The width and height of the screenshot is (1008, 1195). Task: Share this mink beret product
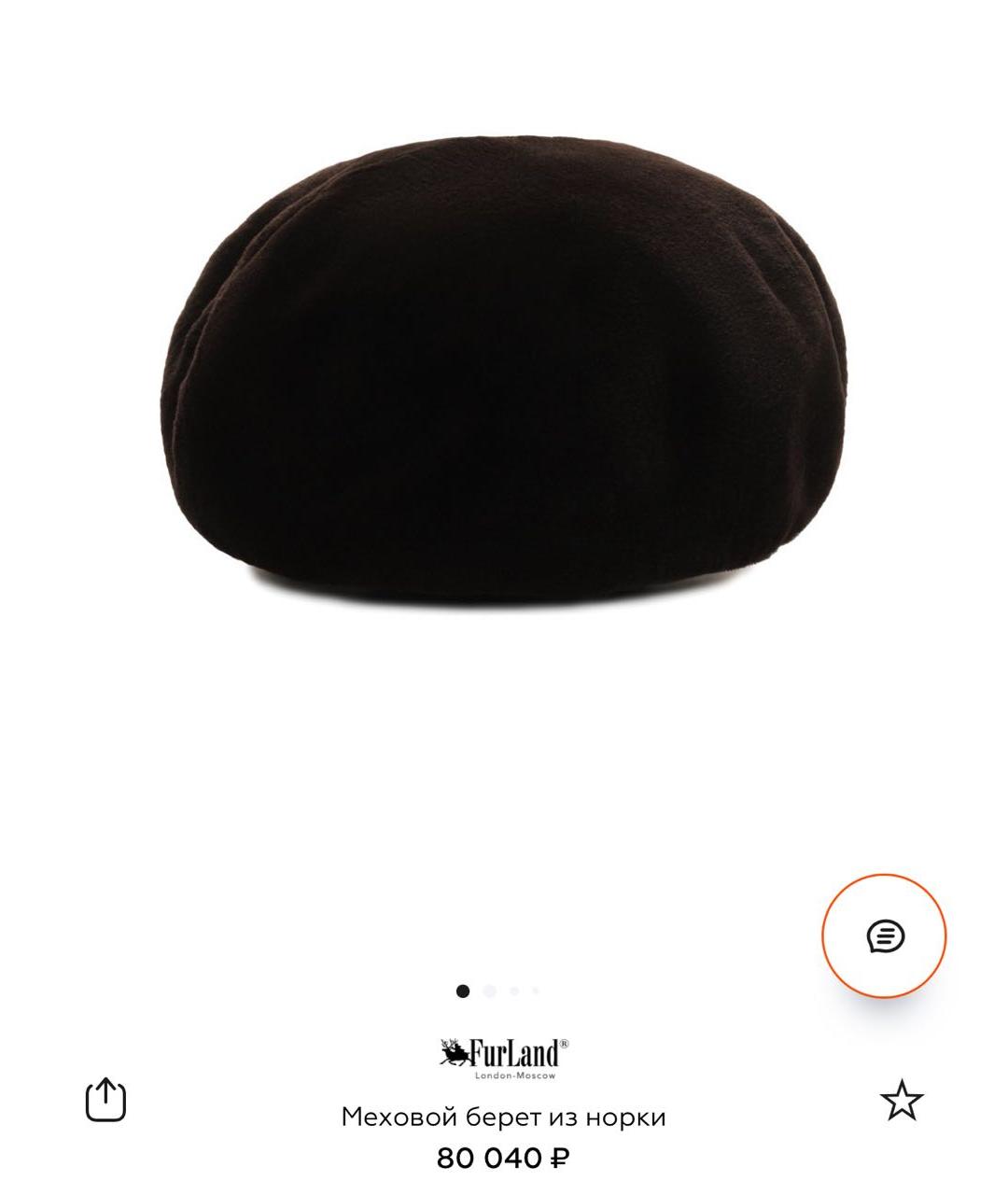click(105, 1099)
